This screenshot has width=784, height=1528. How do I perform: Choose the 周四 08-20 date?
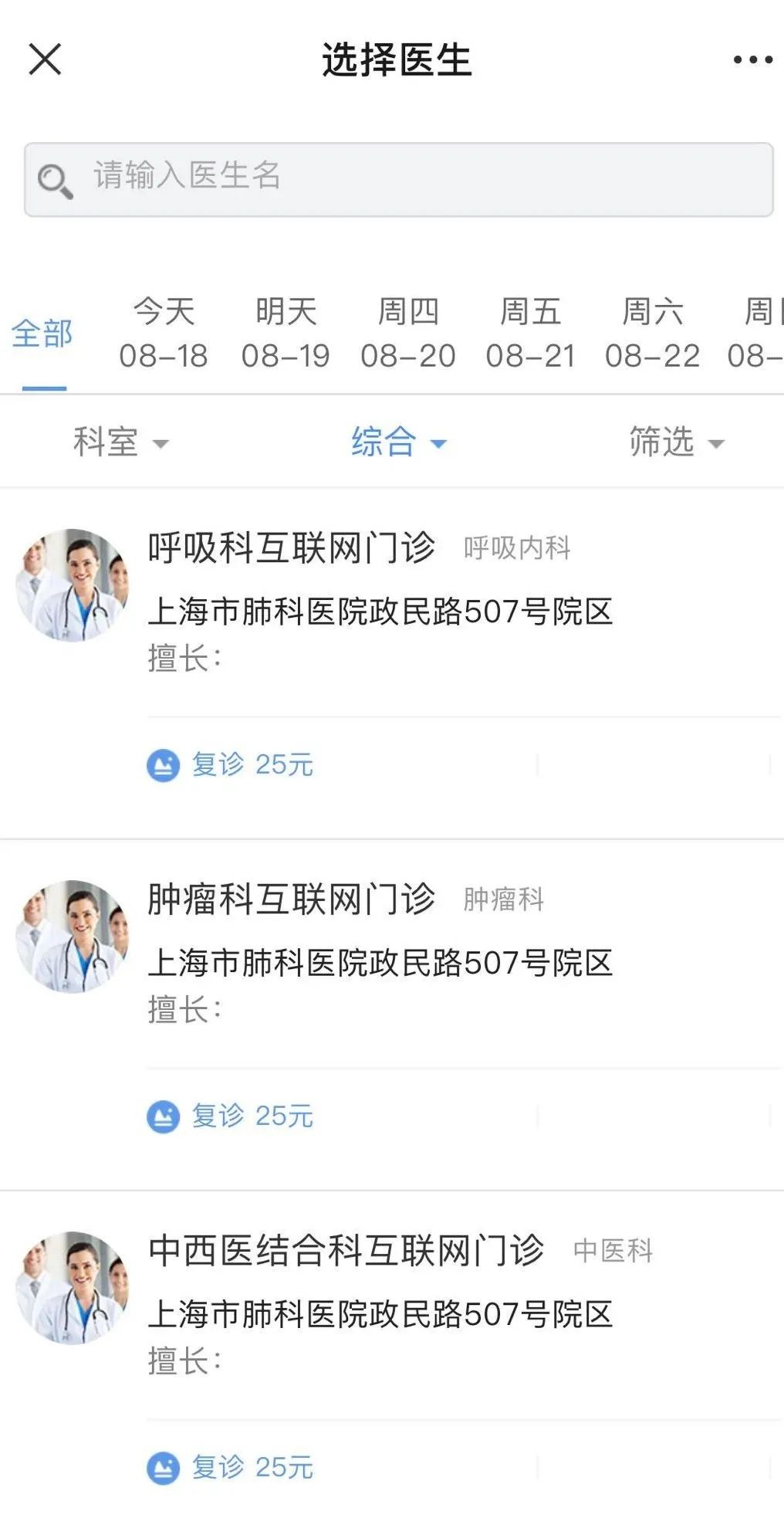[x=407, y=334]
